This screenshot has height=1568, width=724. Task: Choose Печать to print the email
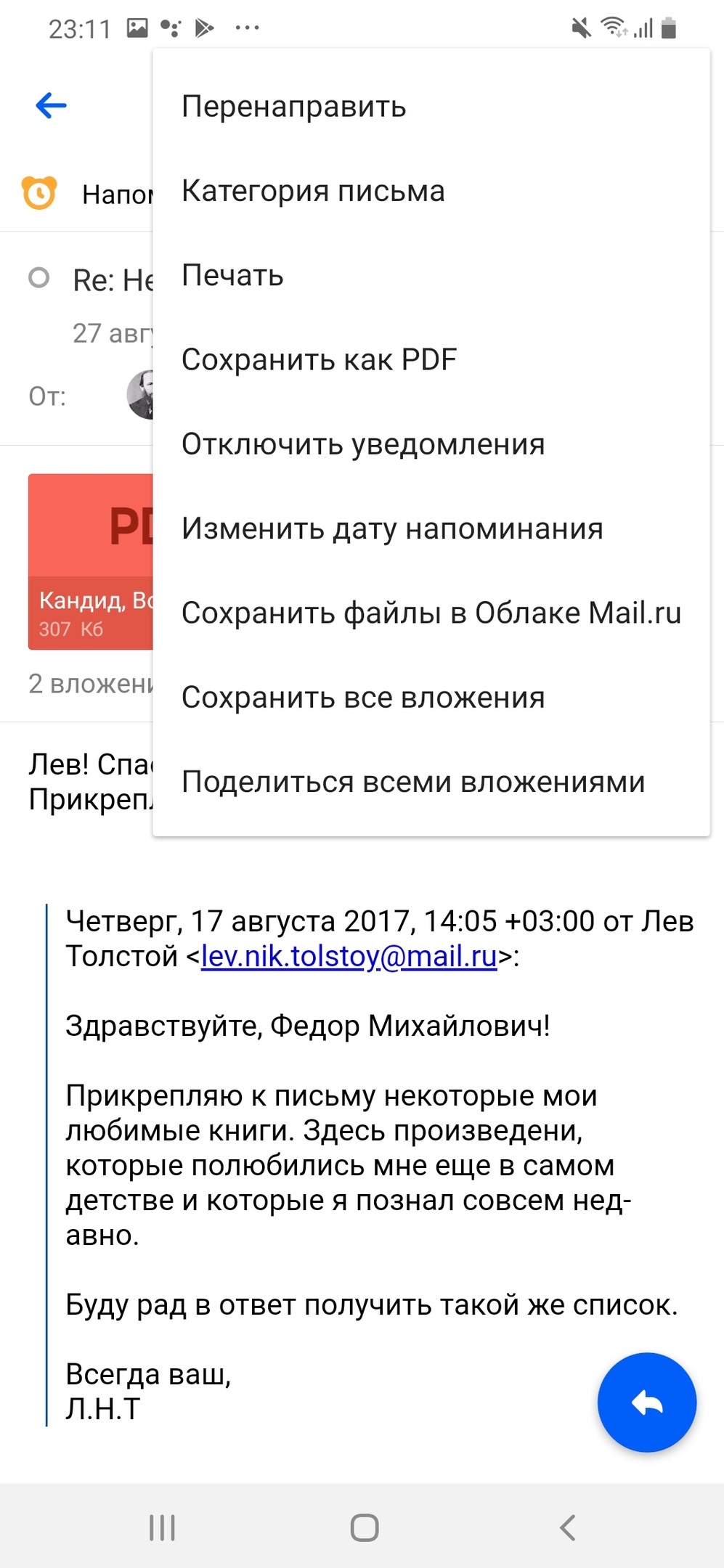(232, 275)
